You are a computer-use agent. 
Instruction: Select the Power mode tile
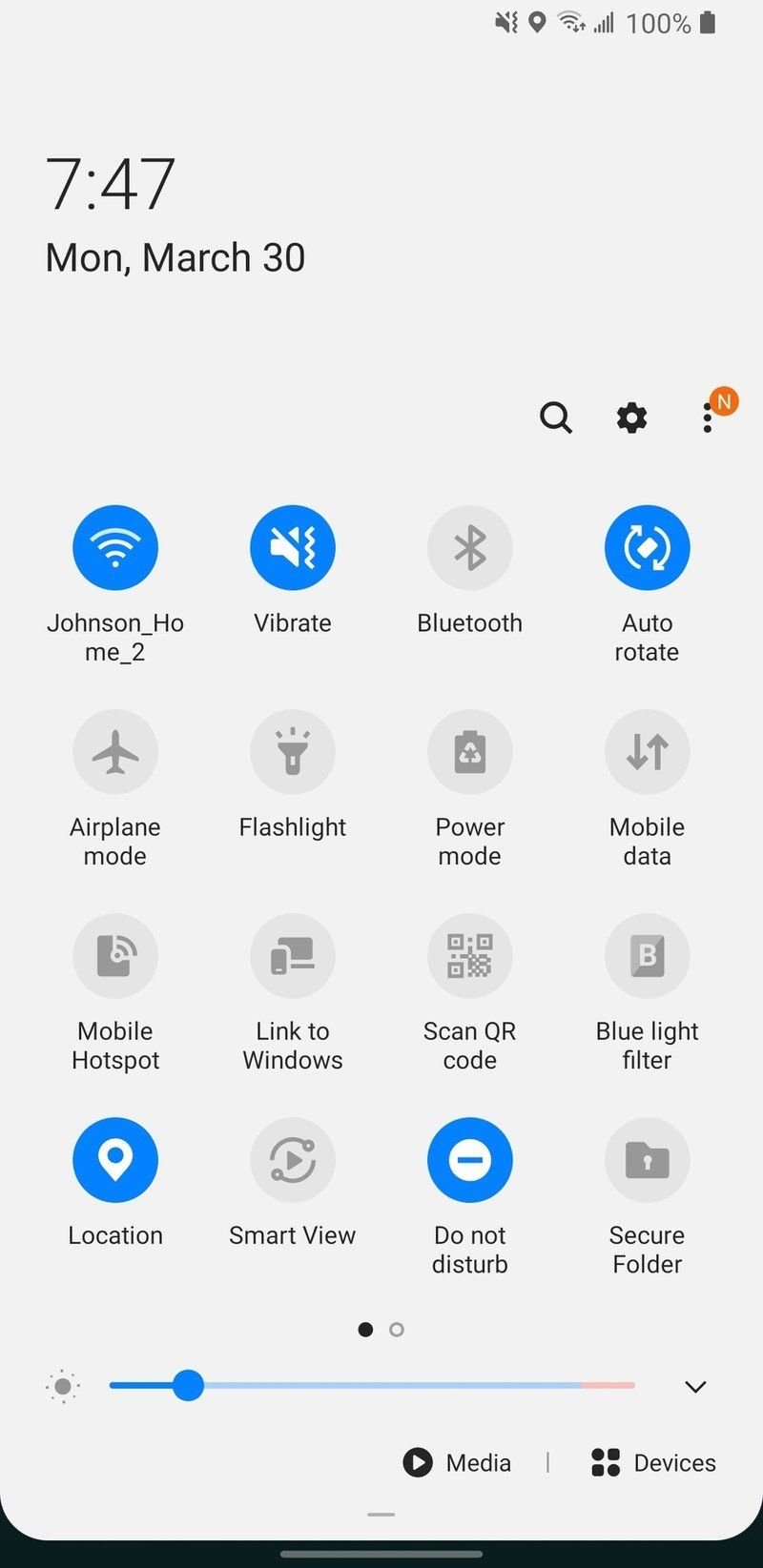click(469, 751)
